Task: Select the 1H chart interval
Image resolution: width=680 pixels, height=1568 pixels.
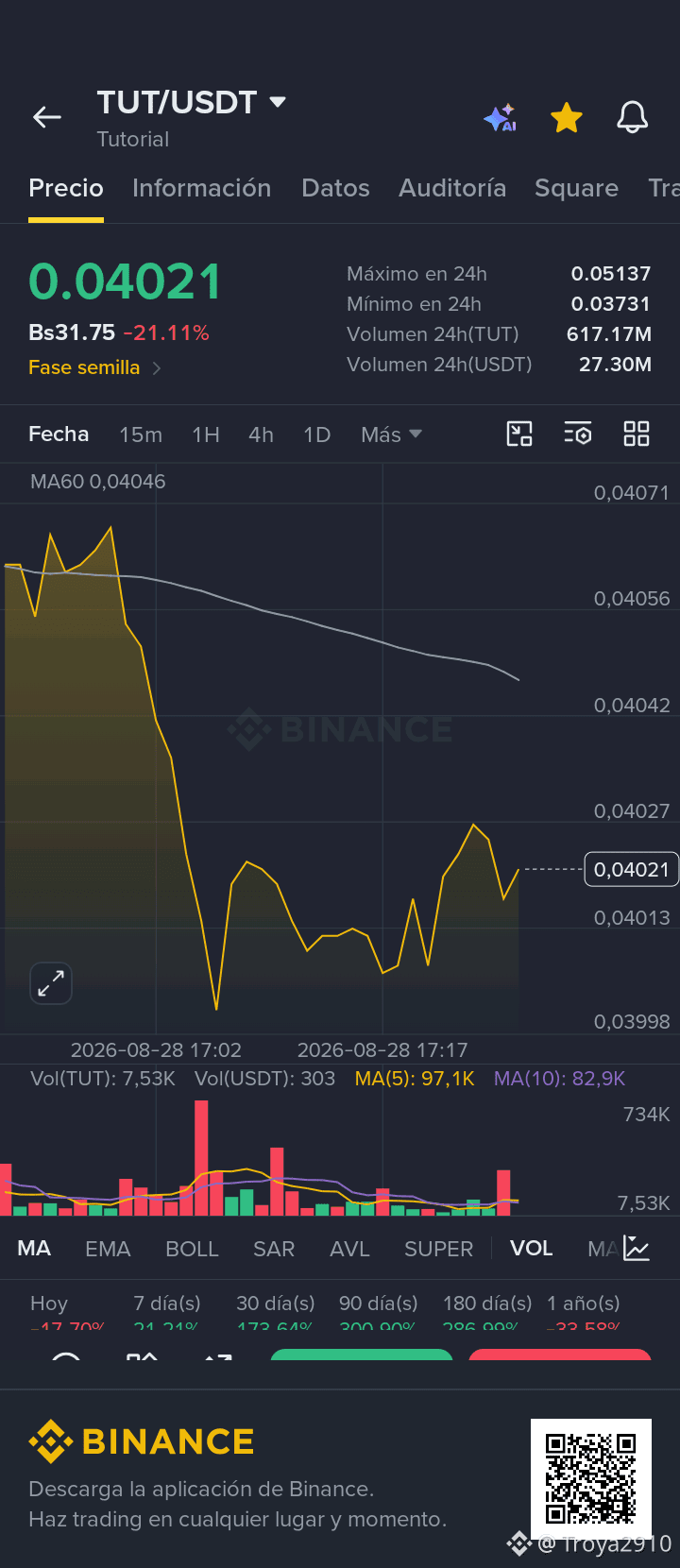Action: pyautogui.click(x=206, y=435)
